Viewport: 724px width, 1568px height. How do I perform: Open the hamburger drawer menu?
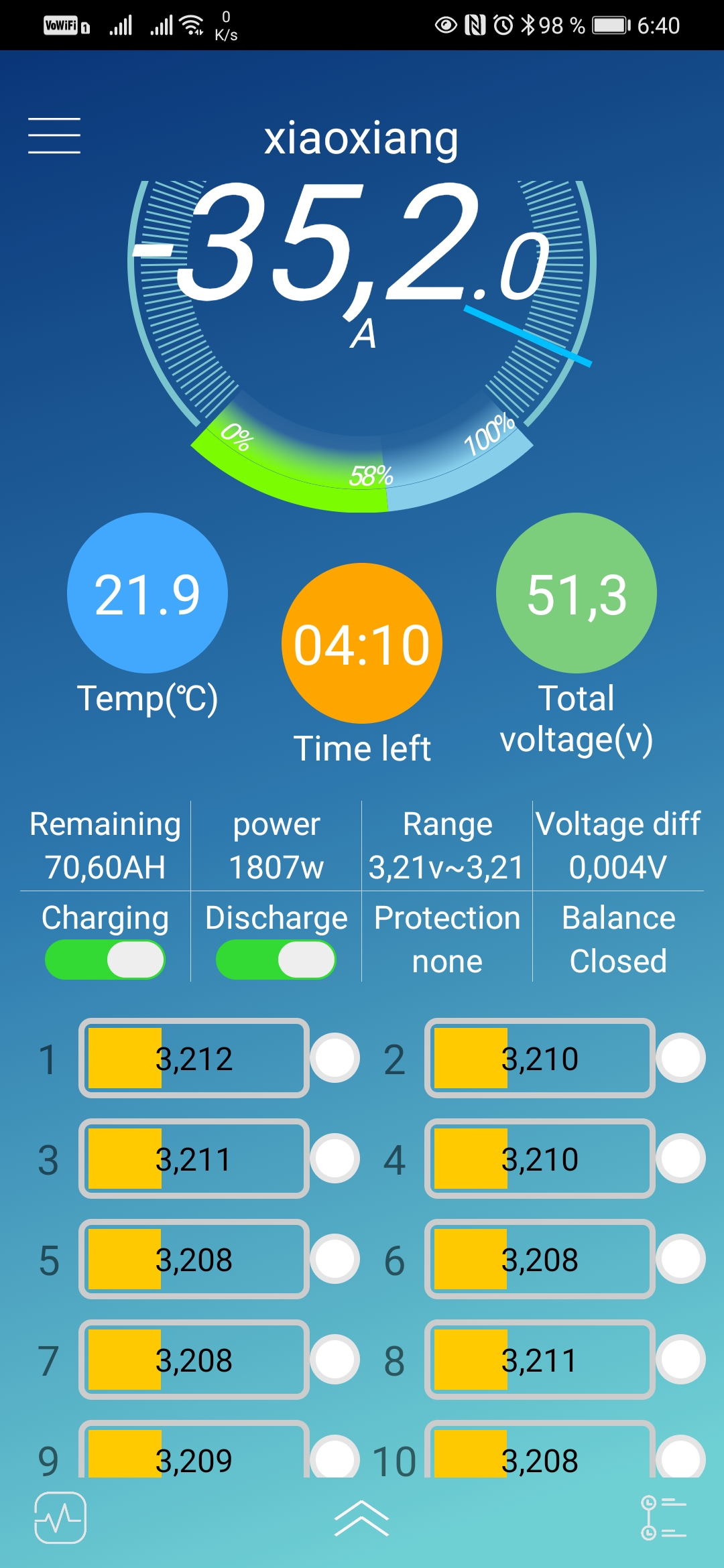coord(54,135)
